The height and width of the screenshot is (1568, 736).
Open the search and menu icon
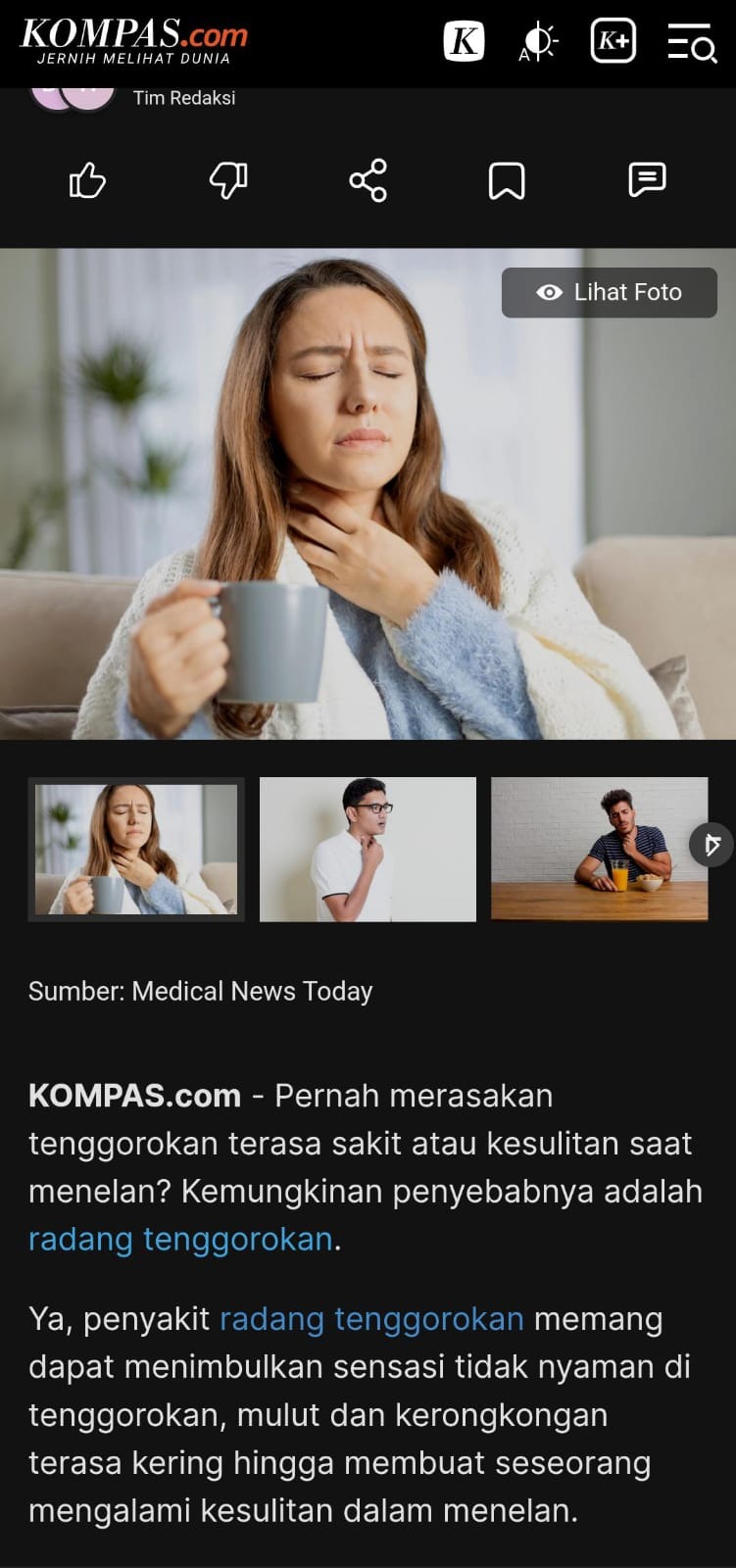[x=692, y=43]
